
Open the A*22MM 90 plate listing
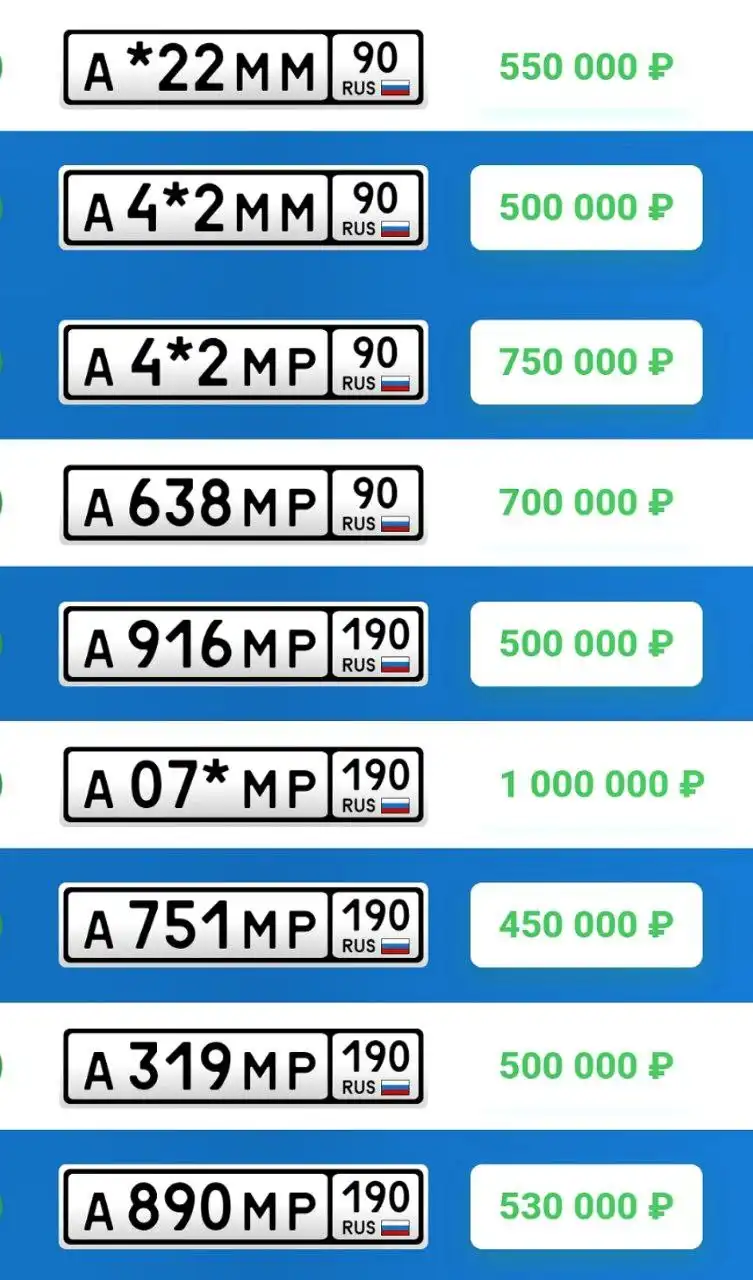pos(243,68)
